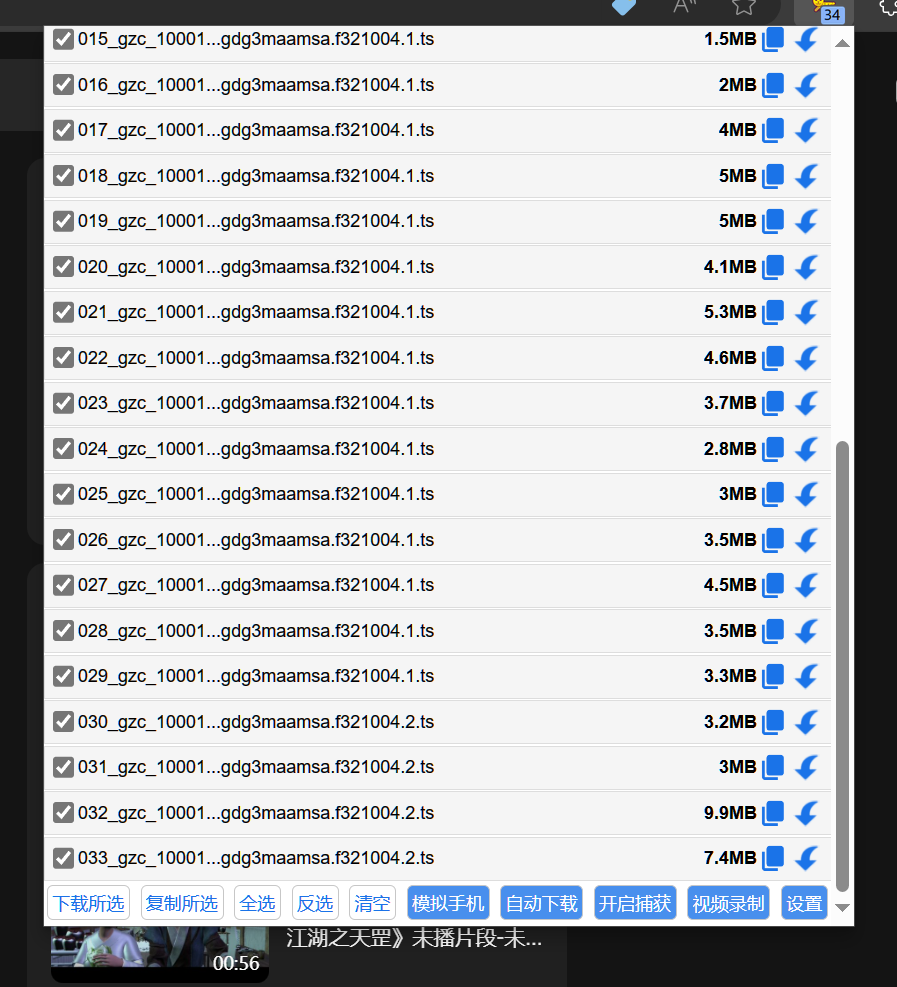This screenshot has width=897, height=987.
Task: Enable 模拟手机 mode
Action: (x=448, y=903)
